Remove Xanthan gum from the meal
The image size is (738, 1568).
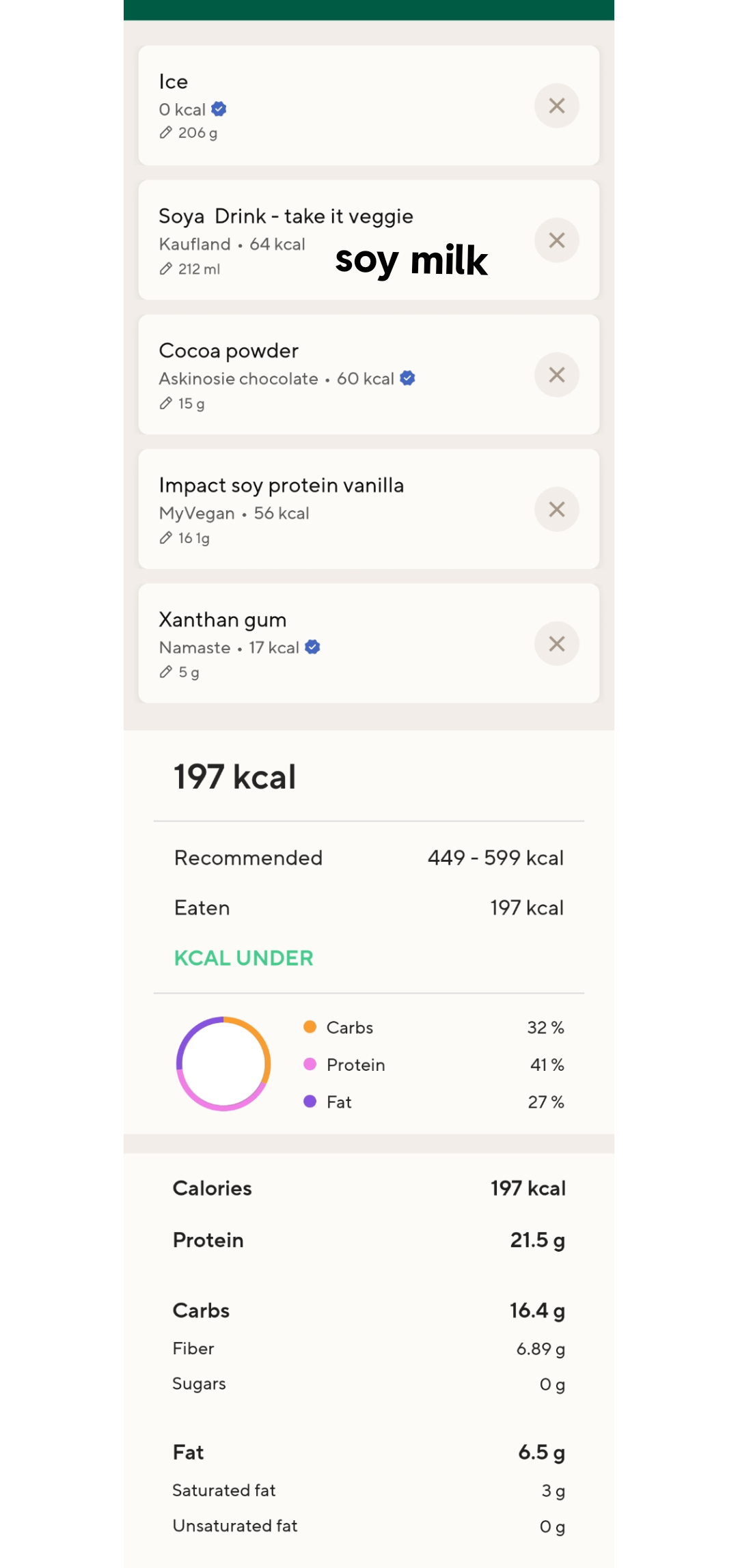(556, 644)
